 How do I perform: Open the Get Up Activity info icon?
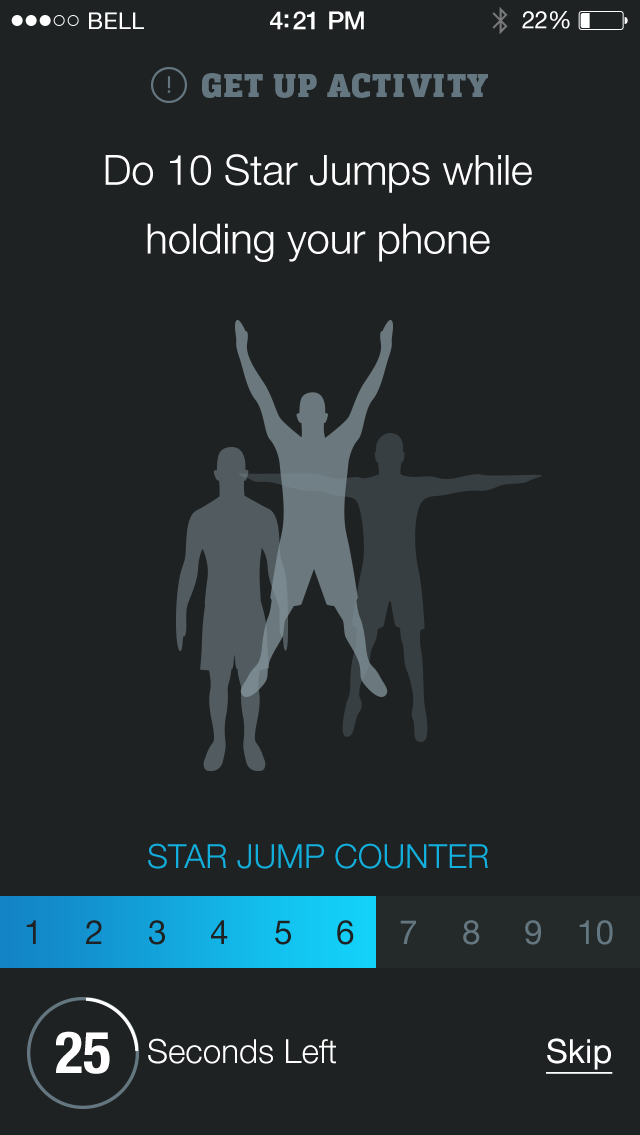click(169, 86)
